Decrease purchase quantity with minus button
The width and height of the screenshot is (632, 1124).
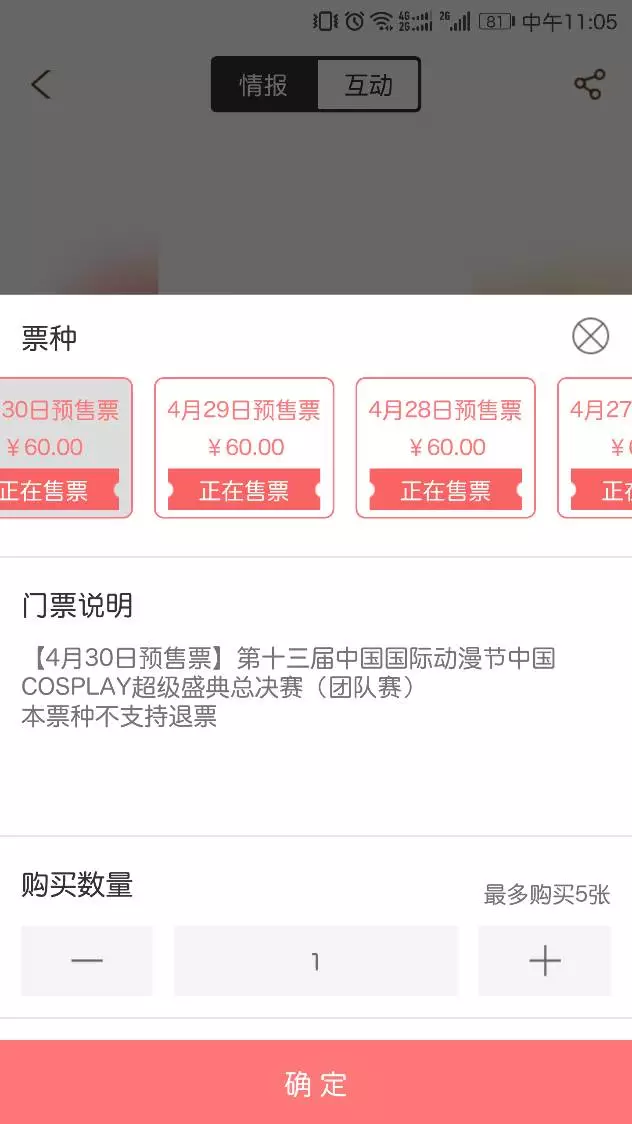[87, 961]
